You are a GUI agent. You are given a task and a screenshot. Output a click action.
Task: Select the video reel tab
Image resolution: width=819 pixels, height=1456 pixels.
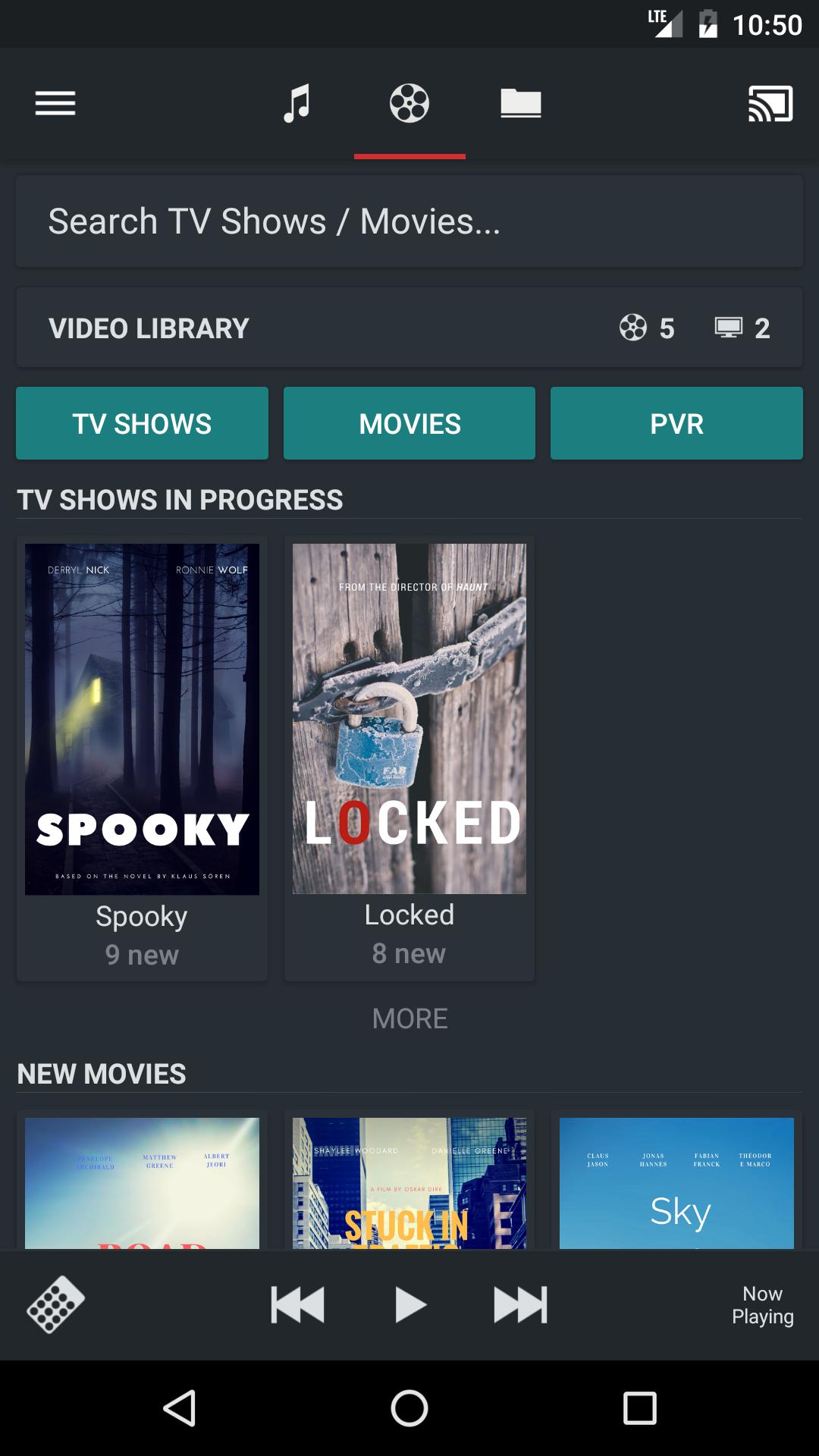click(x=409, y=103)
